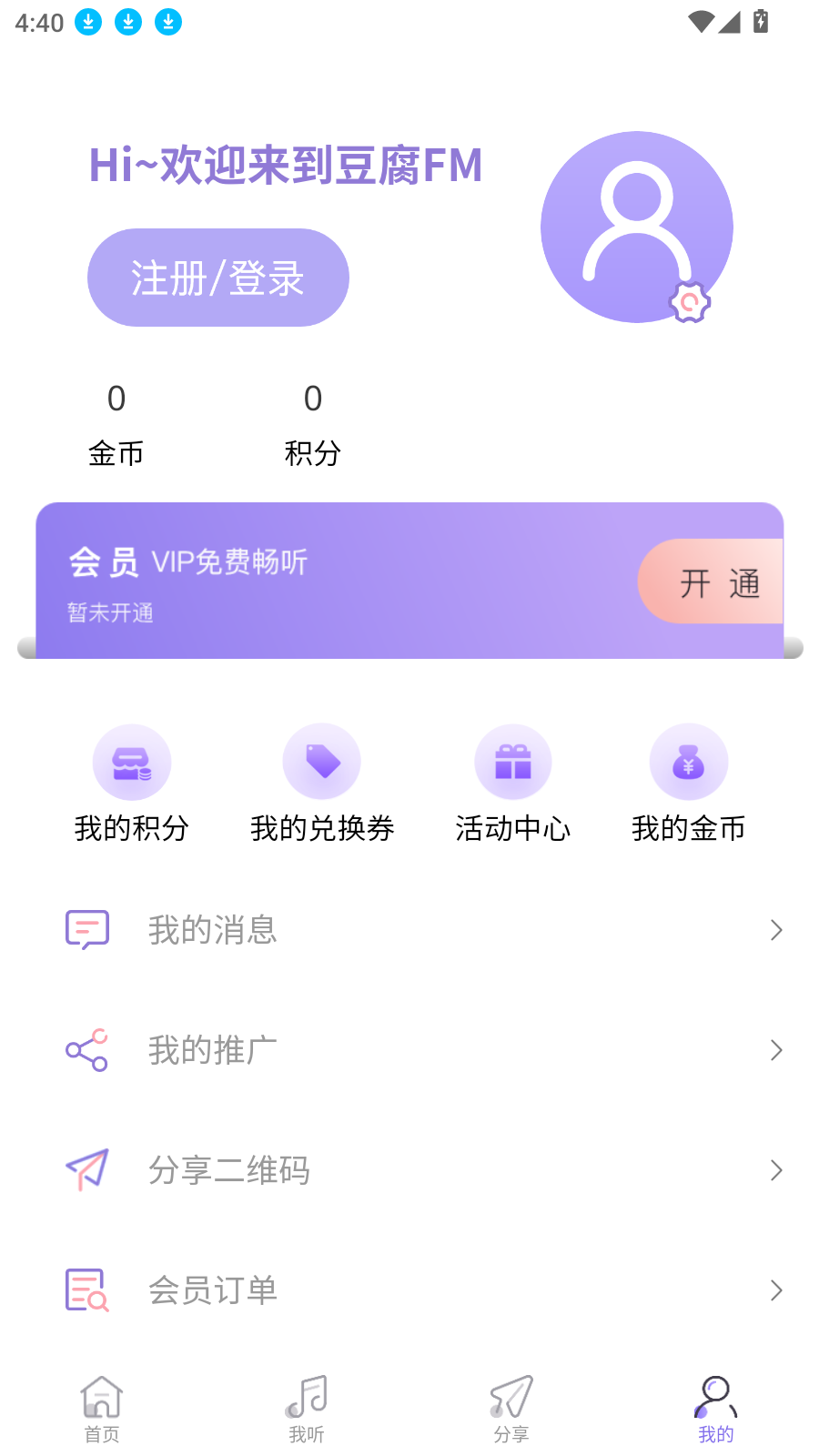Open 活动中心 (Activity Center)
The width and height of the screenshot is (819, 1456).
(513, 783)
